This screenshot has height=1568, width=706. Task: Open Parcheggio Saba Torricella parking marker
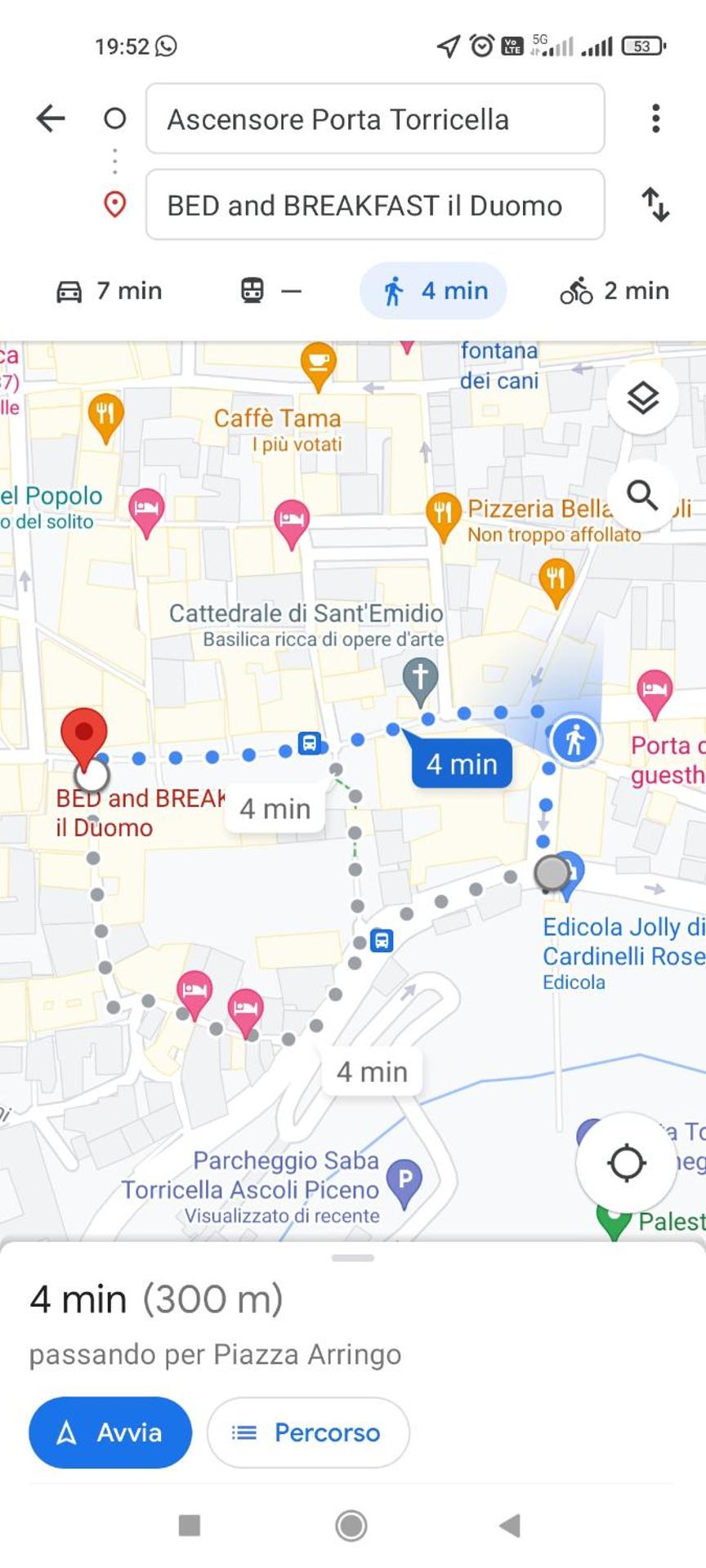(404, 1181)
